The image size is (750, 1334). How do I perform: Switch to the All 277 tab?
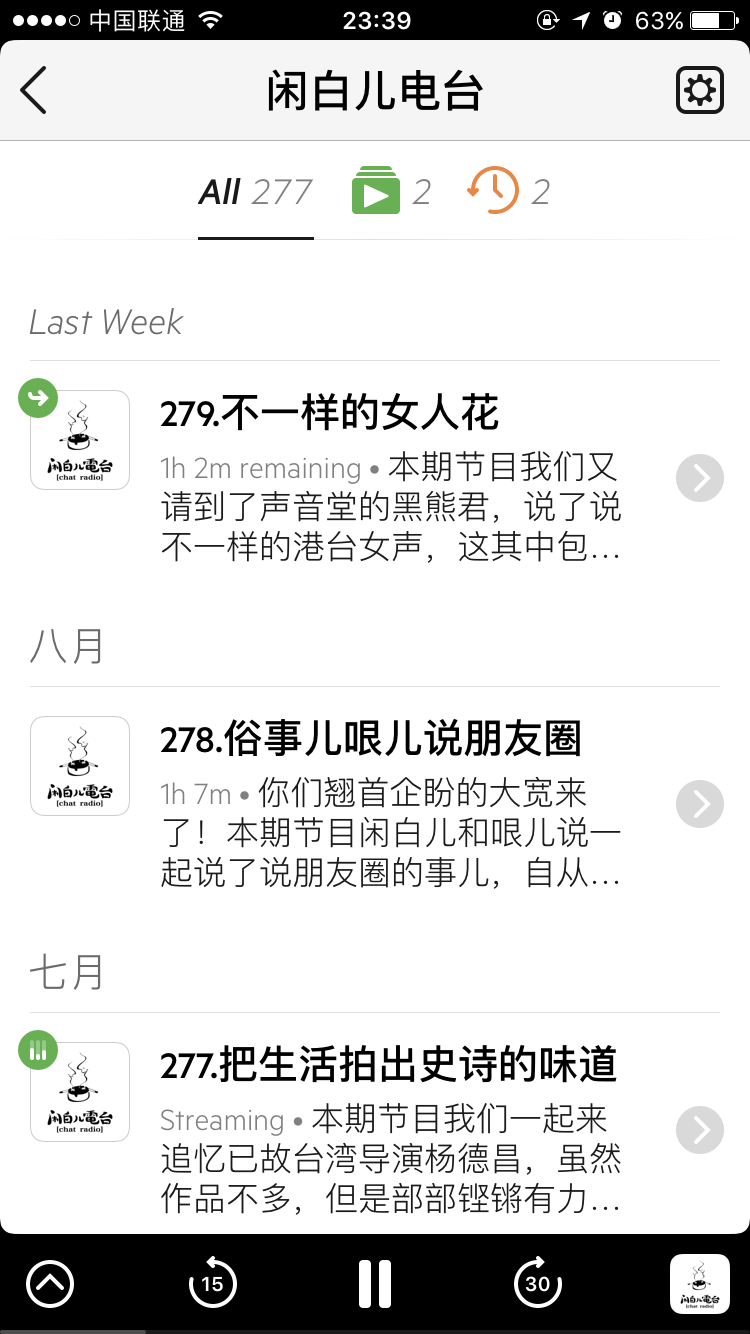[x=256, y=192]
